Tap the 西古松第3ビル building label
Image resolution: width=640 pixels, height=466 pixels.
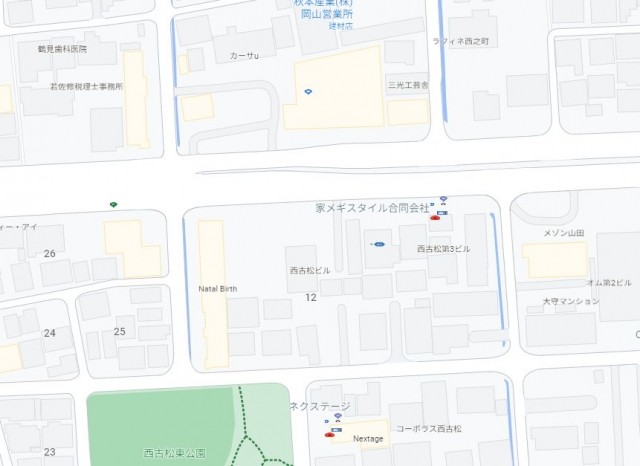442,249
